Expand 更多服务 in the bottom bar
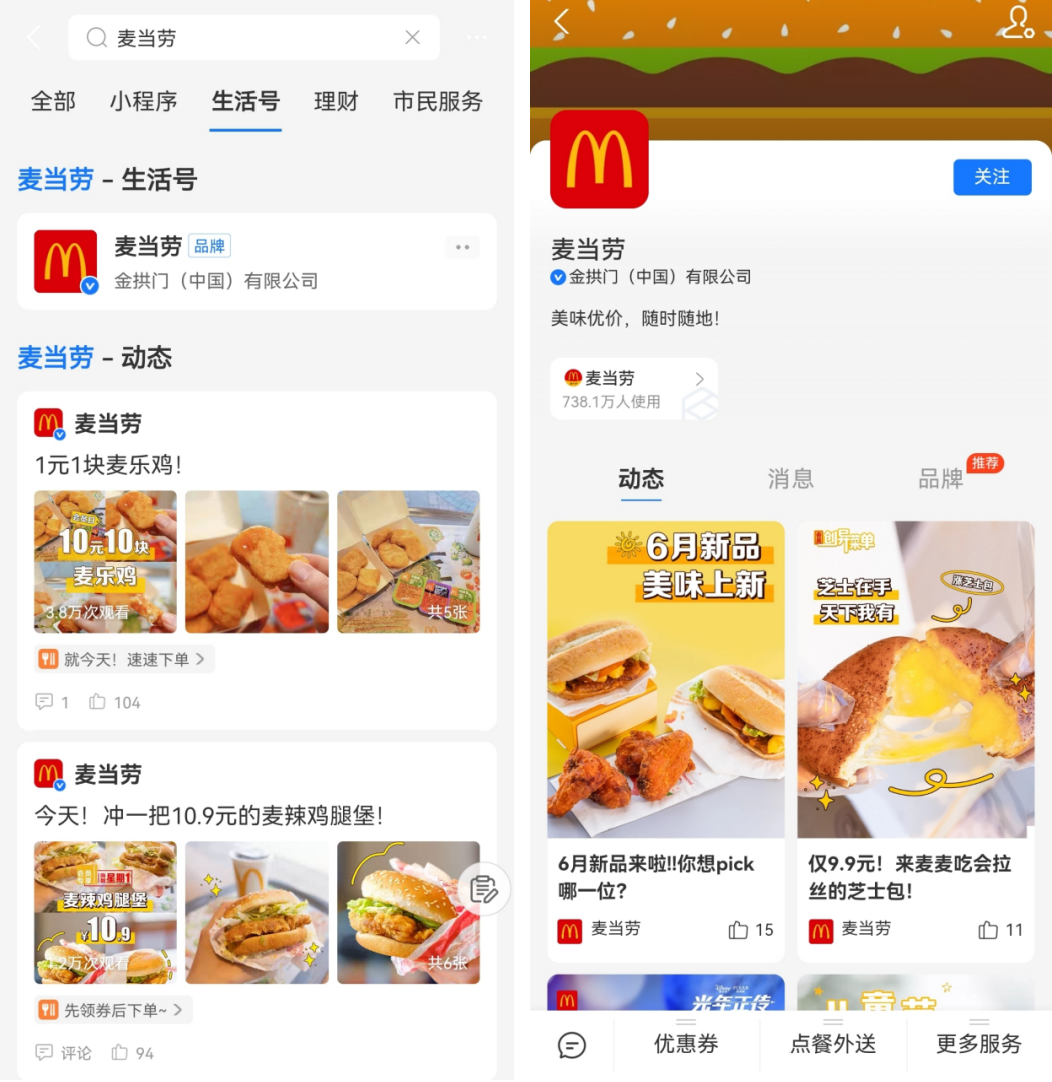The height and width of the screenshot is (1082, 1052). pos(979,1044)
